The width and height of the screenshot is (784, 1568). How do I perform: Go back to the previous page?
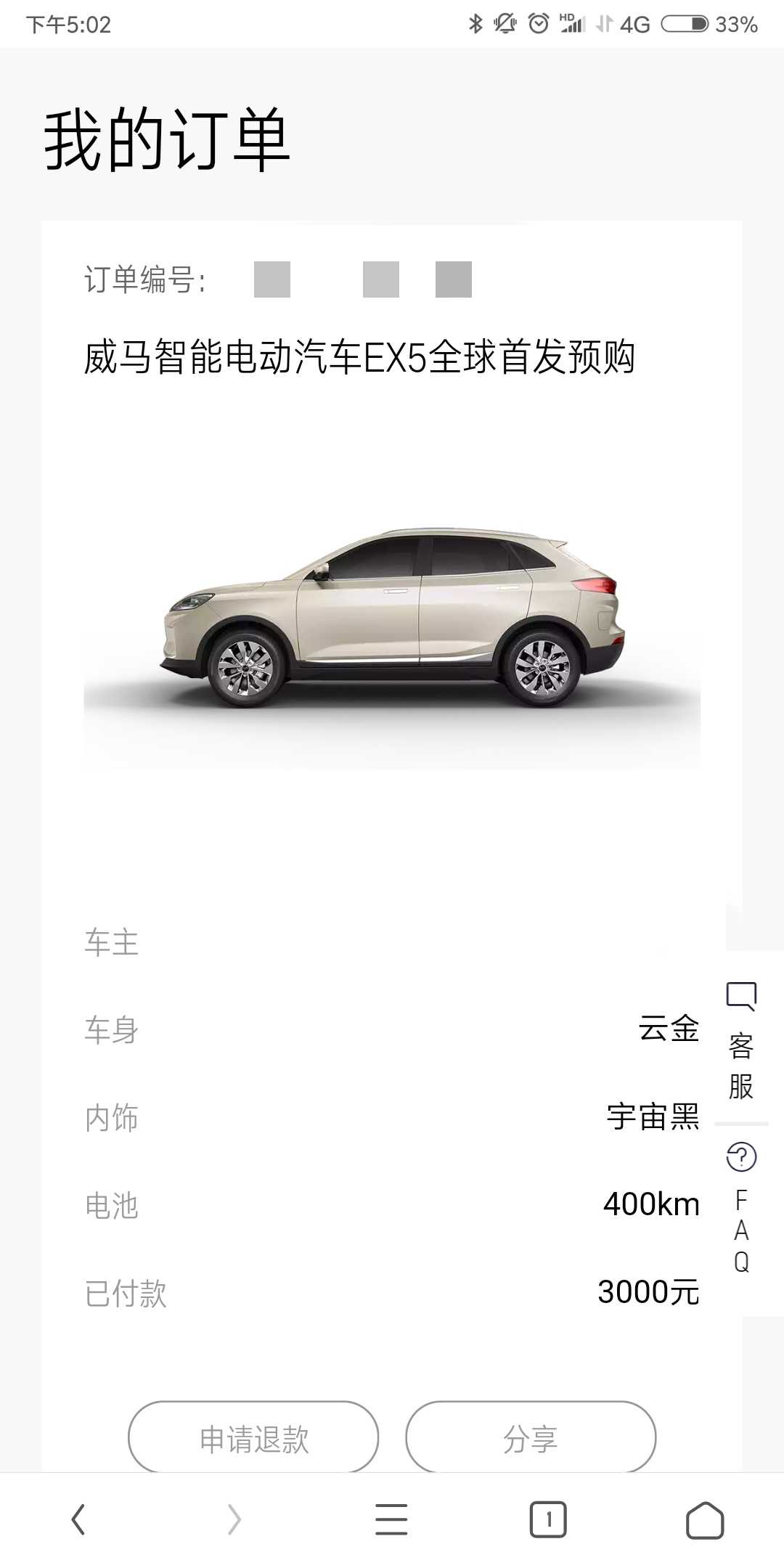(x=78, y=1519)
